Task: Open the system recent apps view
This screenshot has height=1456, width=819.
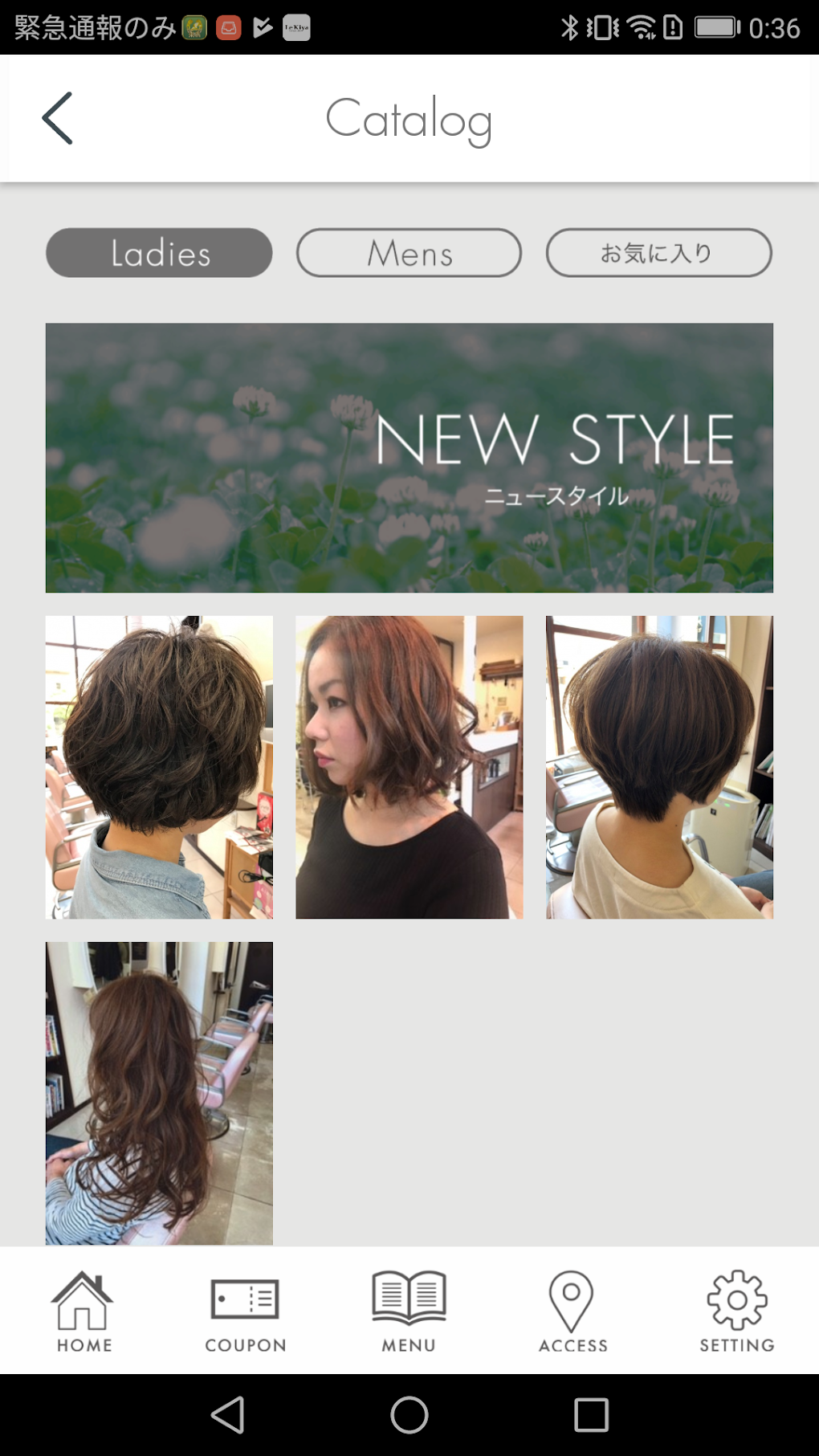Action: pos(591,1415)
